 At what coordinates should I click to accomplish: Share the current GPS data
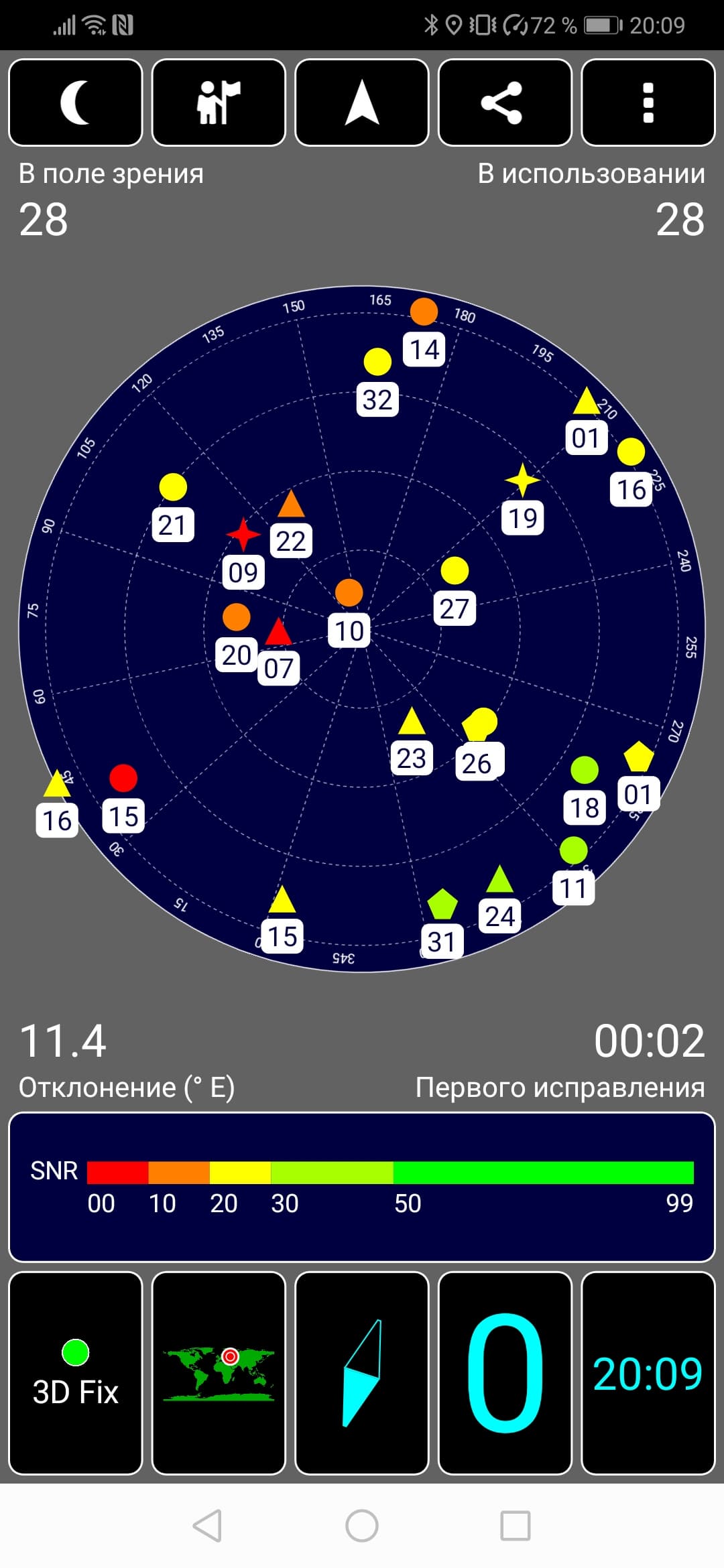point(505,103)
